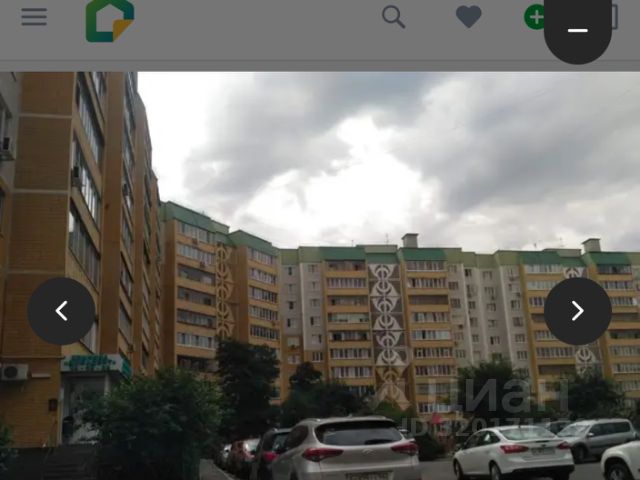640x480 pixels.
Task: Open the hamburger menu
Action: click(x=34, y=17)
